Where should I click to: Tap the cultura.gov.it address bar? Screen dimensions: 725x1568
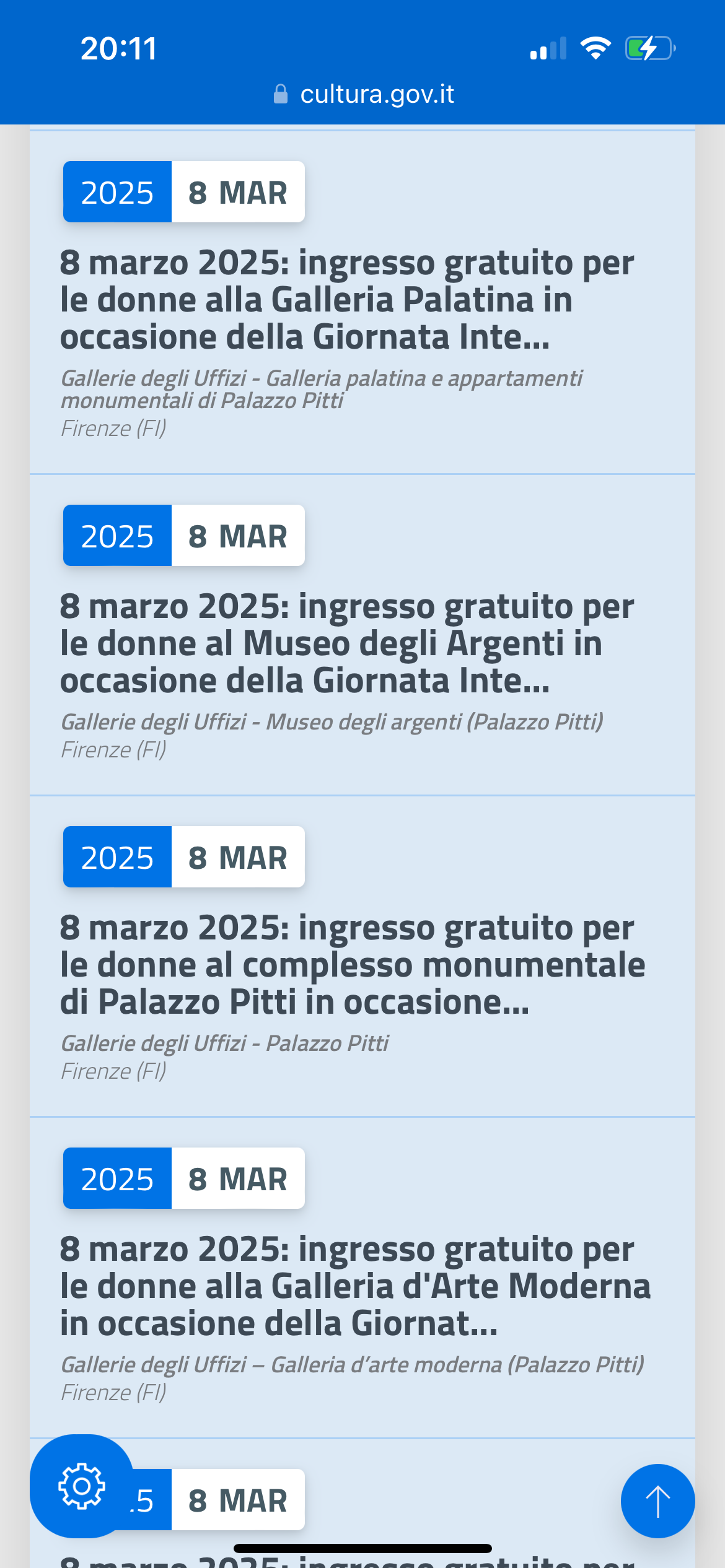363,94
